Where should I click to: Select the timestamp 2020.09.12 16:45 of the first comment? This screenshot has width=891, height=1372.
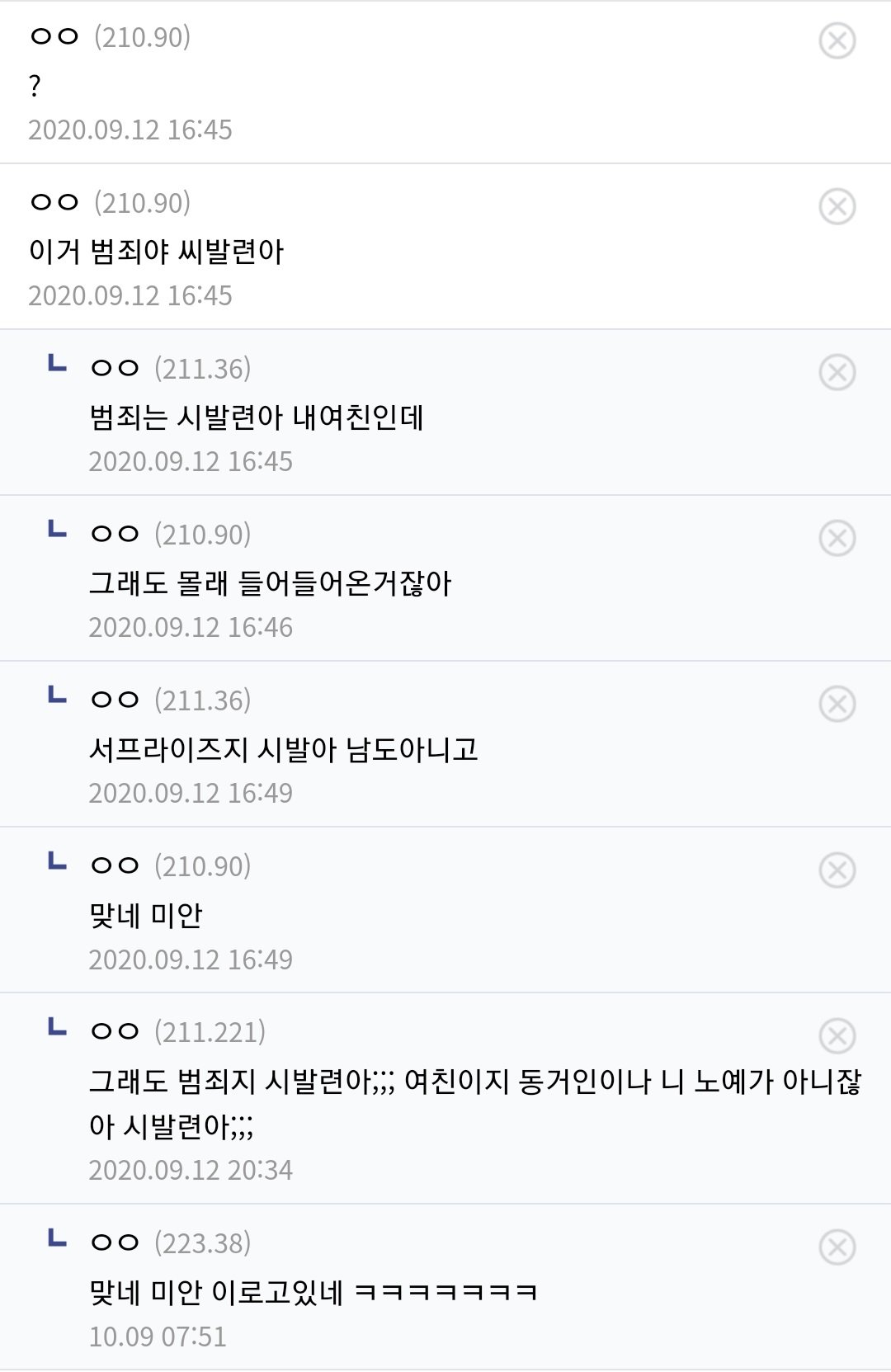(129, 128)
